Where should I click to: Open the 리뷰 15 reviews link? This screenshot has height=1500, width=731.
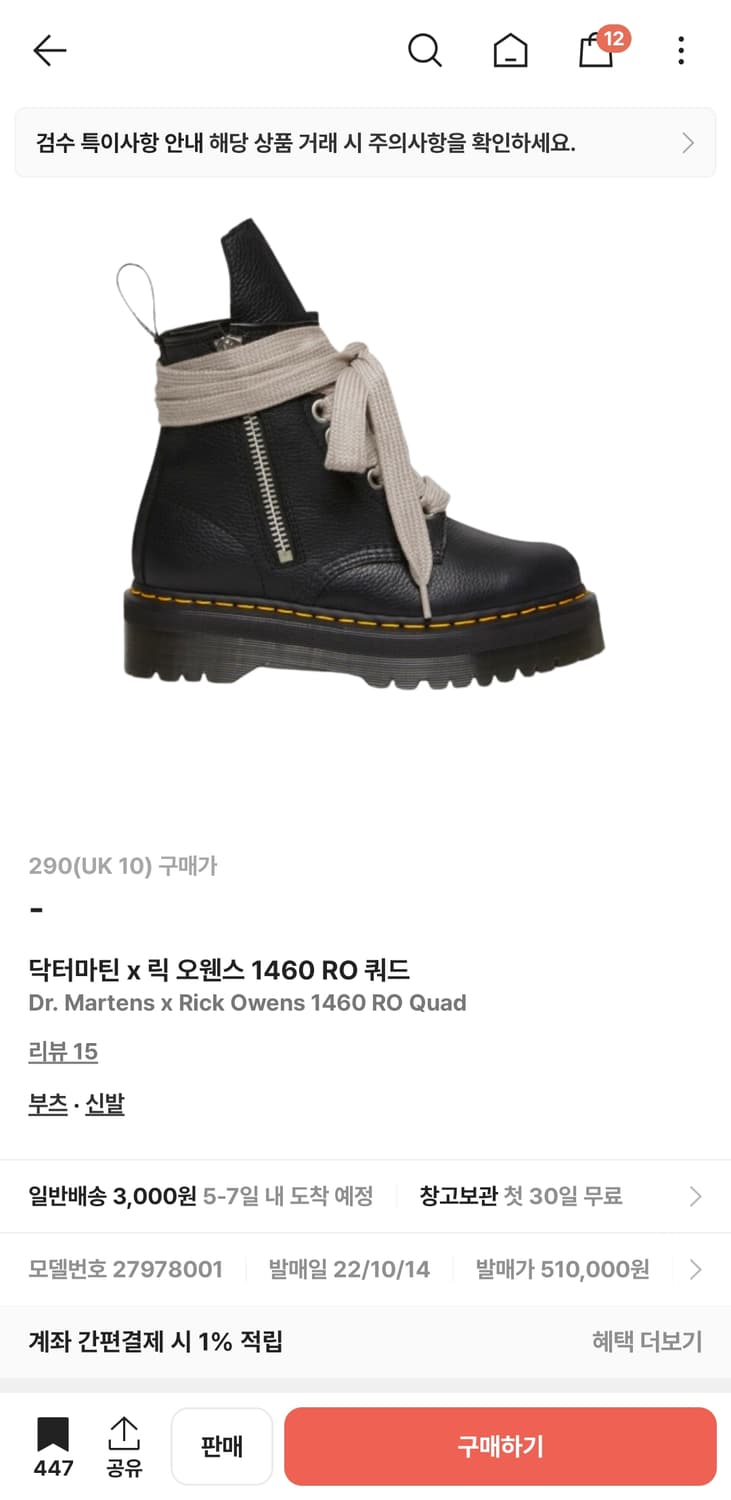click(x=63, y=1052)
